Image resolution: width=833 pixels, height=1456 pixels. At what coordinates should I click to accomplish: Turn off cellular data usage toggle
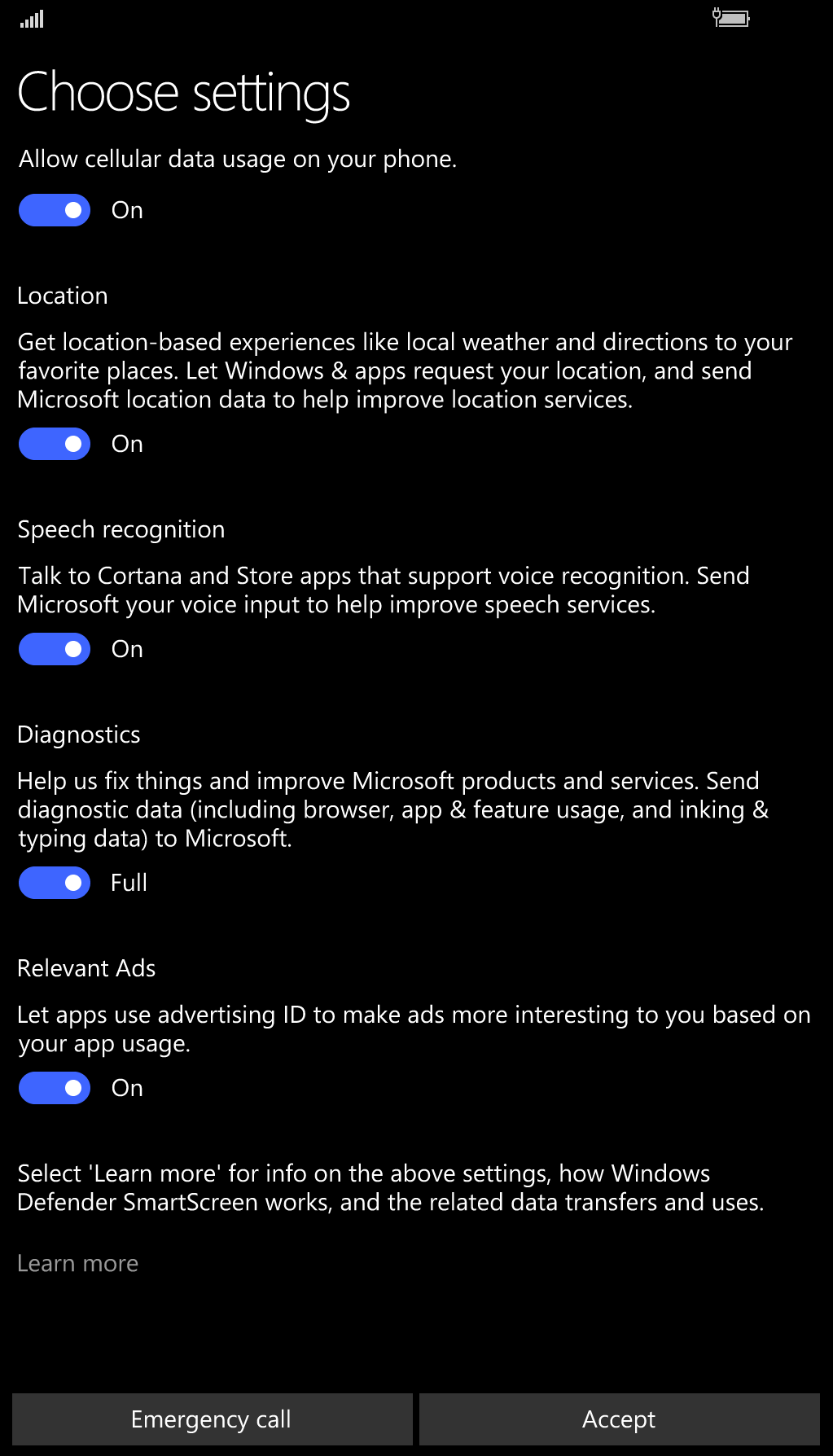click(x=55, y=210)
